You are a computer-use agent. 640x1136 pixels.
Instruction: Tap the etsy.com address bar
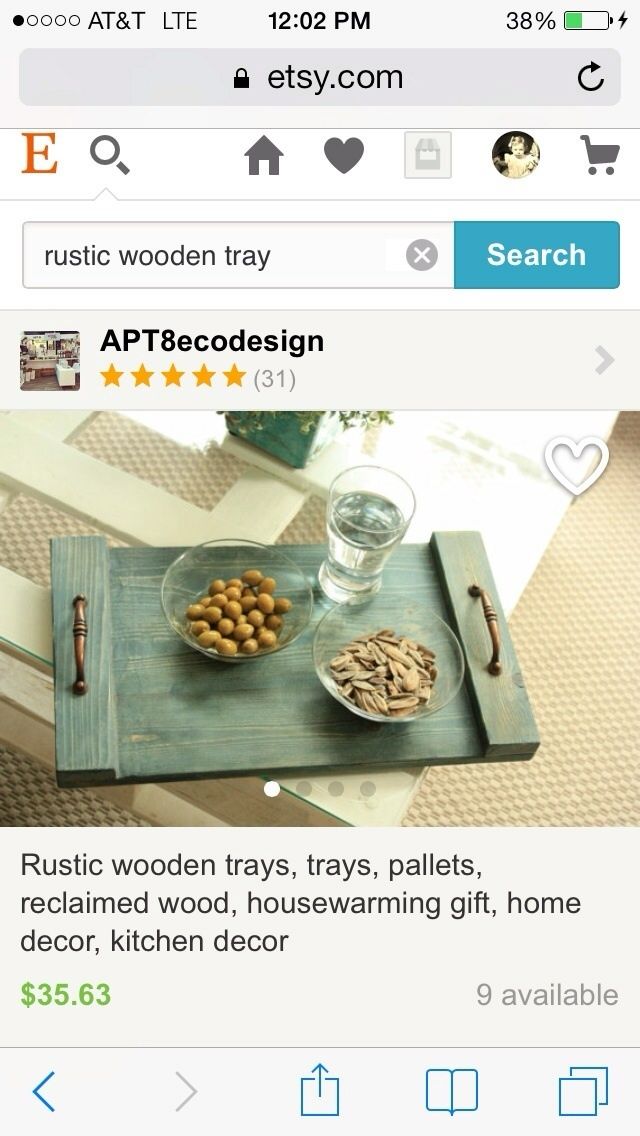[320, 77]
